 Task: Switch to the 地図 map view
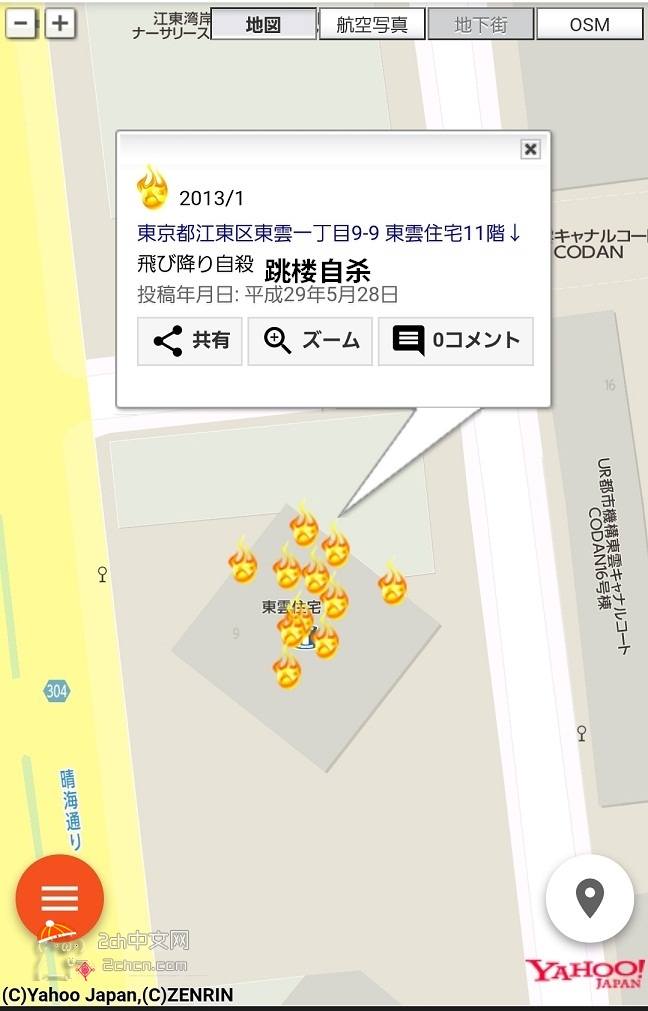coord(264,24)
